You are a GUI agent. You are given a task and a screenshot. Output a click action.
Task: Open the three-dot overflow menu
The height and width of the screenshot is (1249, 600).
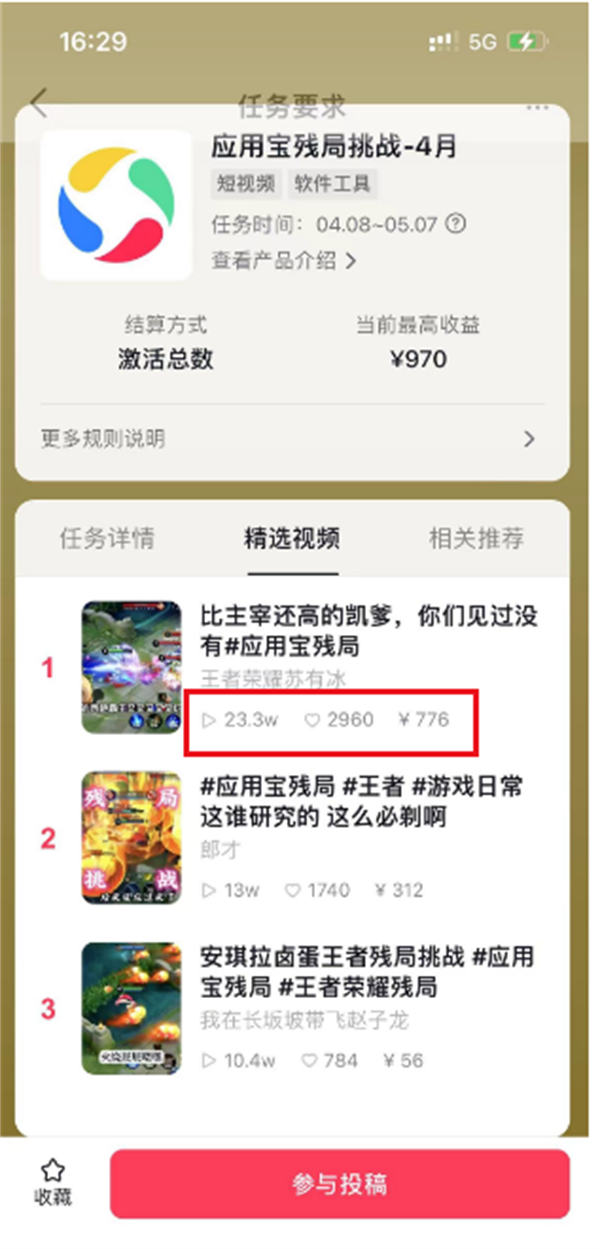pos(538,107)
